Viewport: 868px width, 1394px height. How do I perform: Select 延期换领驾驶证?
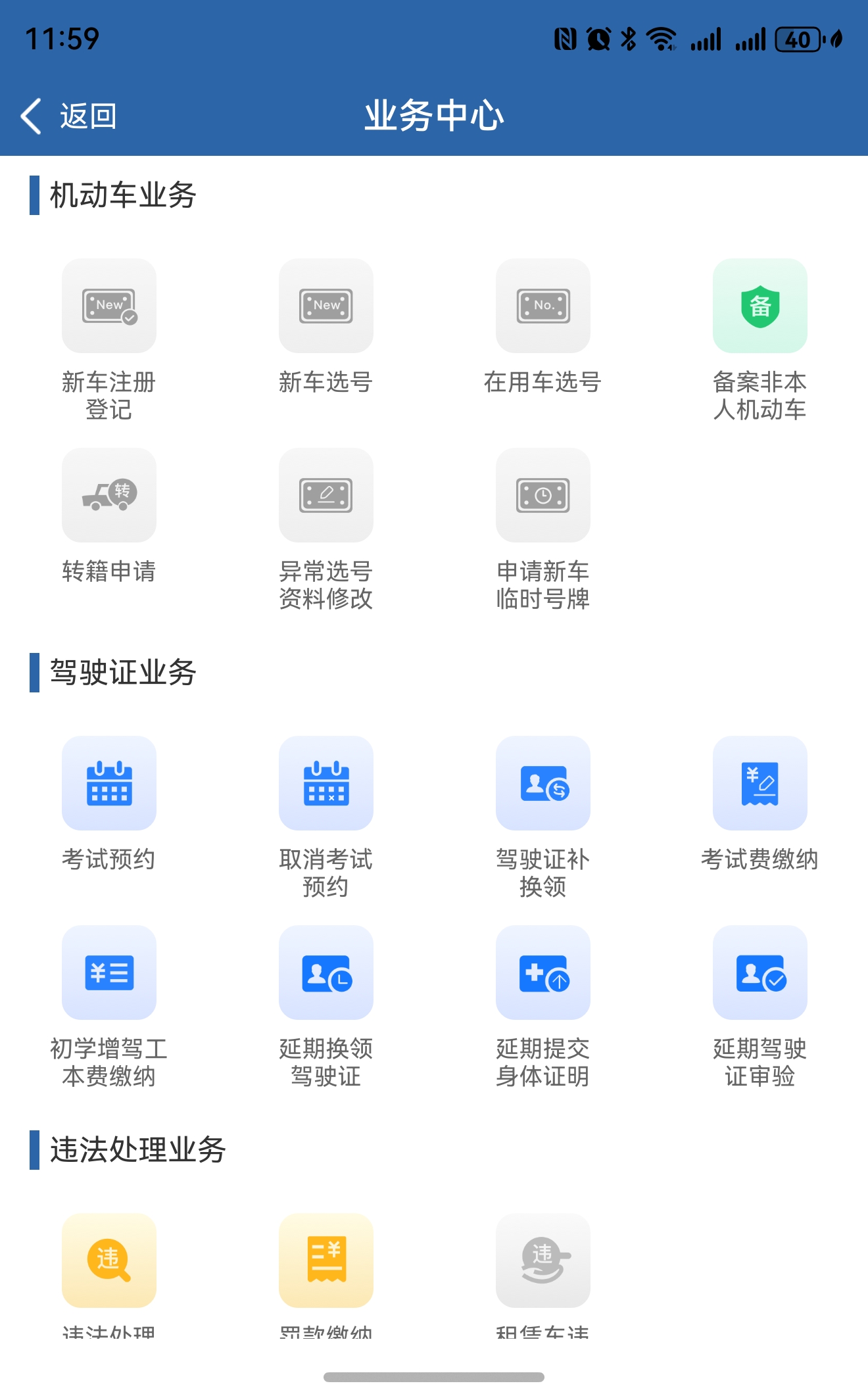(x=326, y=973)
